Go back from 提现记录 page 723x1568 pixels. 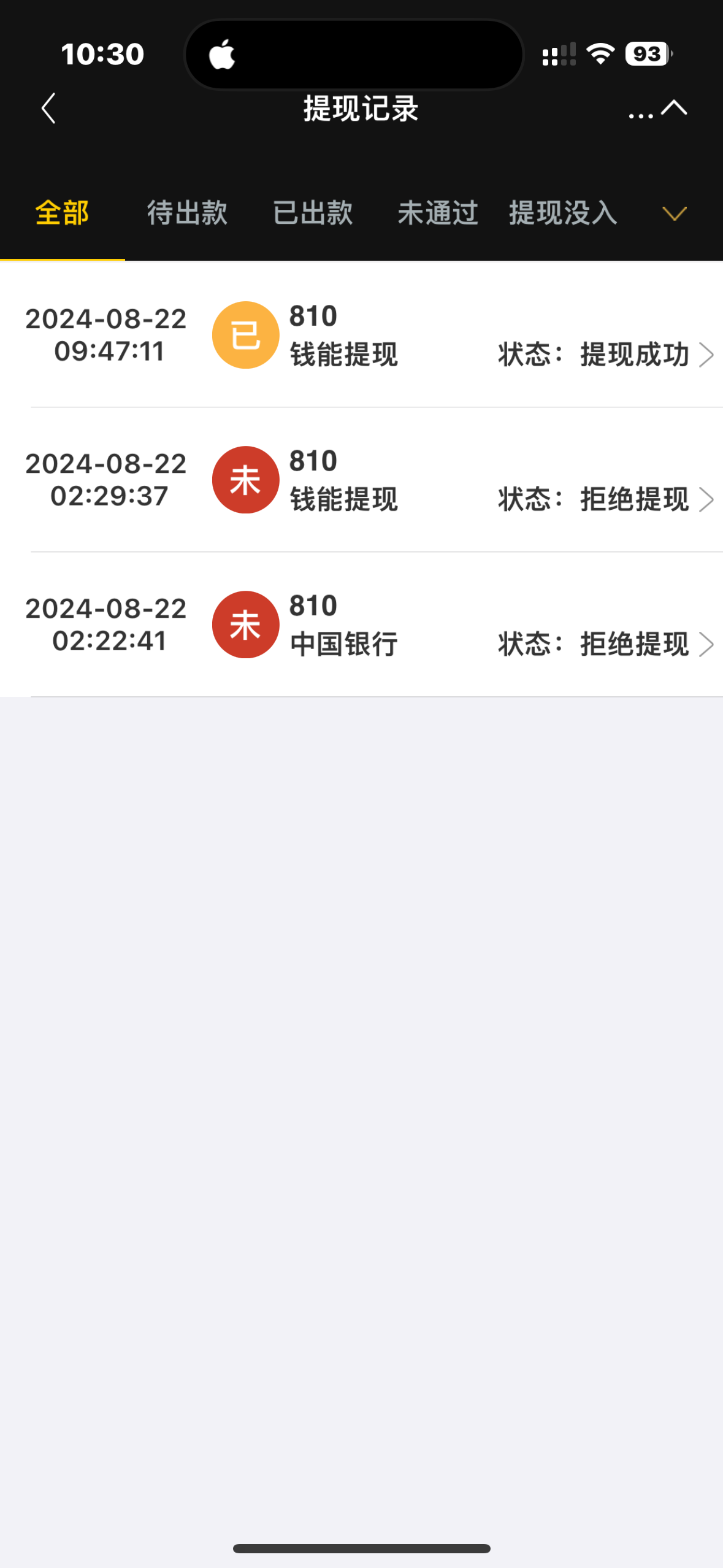[48, 109]
